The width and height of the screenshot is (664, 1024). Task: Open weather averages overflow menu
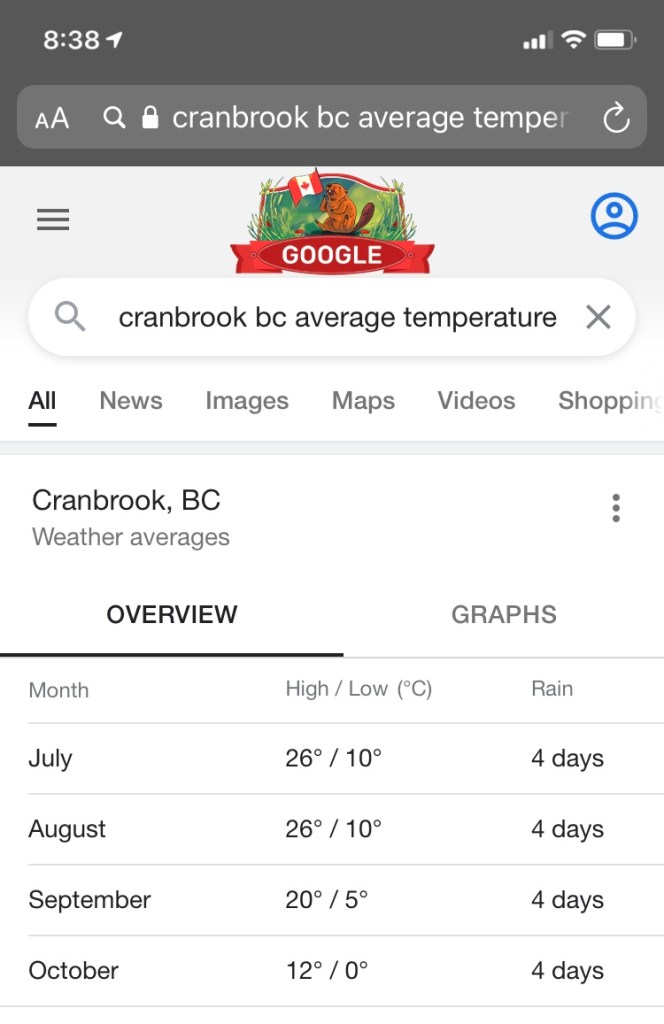click(615, 508)
